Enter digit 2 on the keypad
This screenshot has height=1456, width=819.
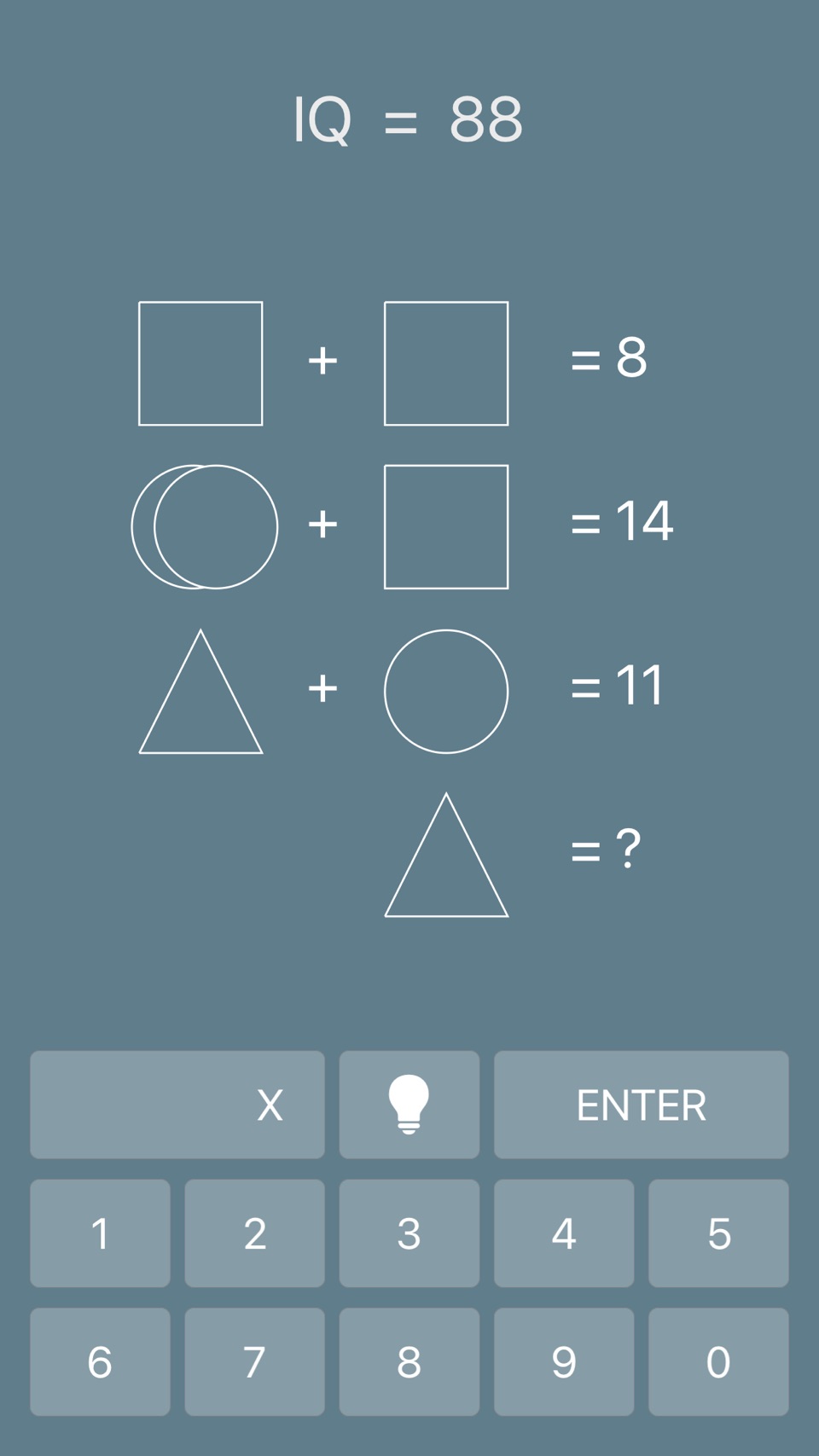tap(255, 1233)
